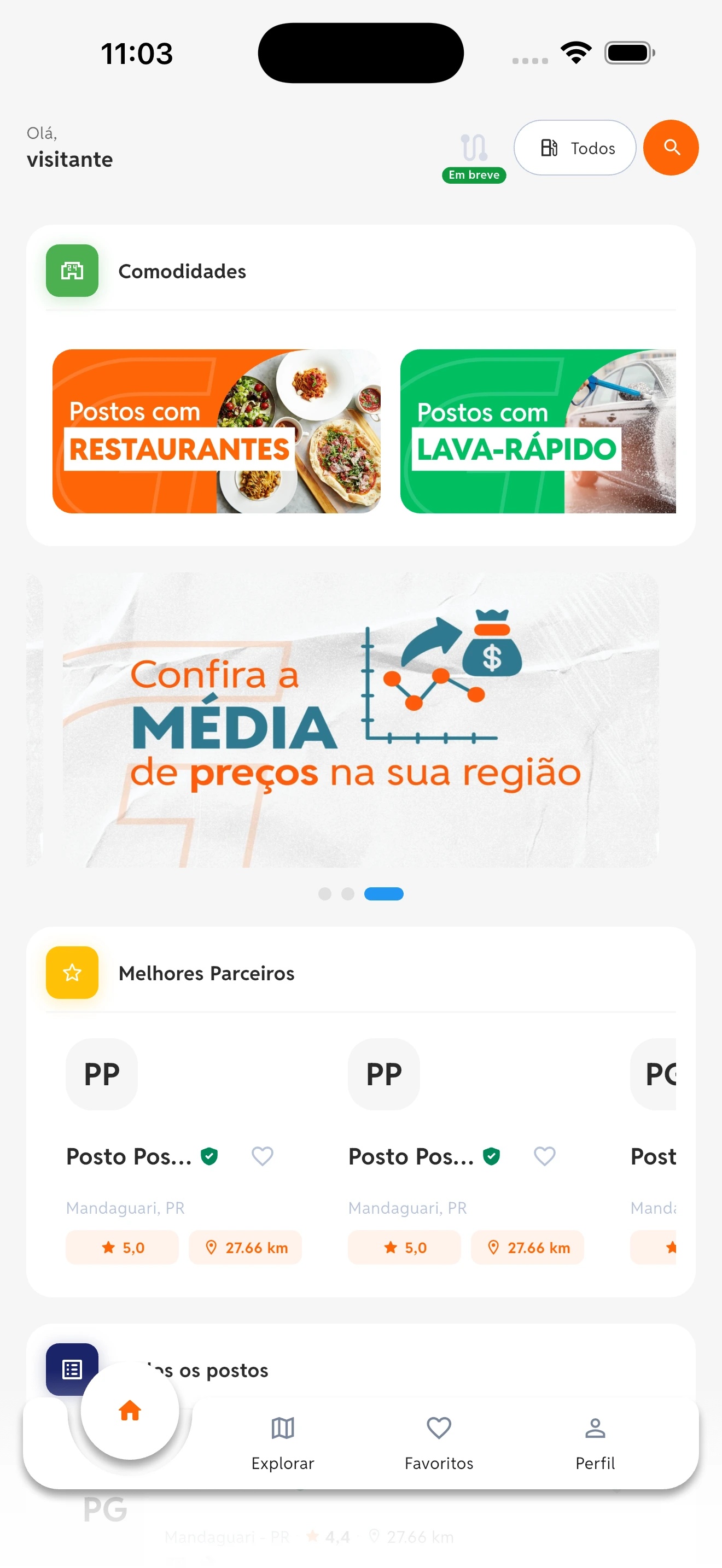Tap the Todos os postos list icon

72,1369
